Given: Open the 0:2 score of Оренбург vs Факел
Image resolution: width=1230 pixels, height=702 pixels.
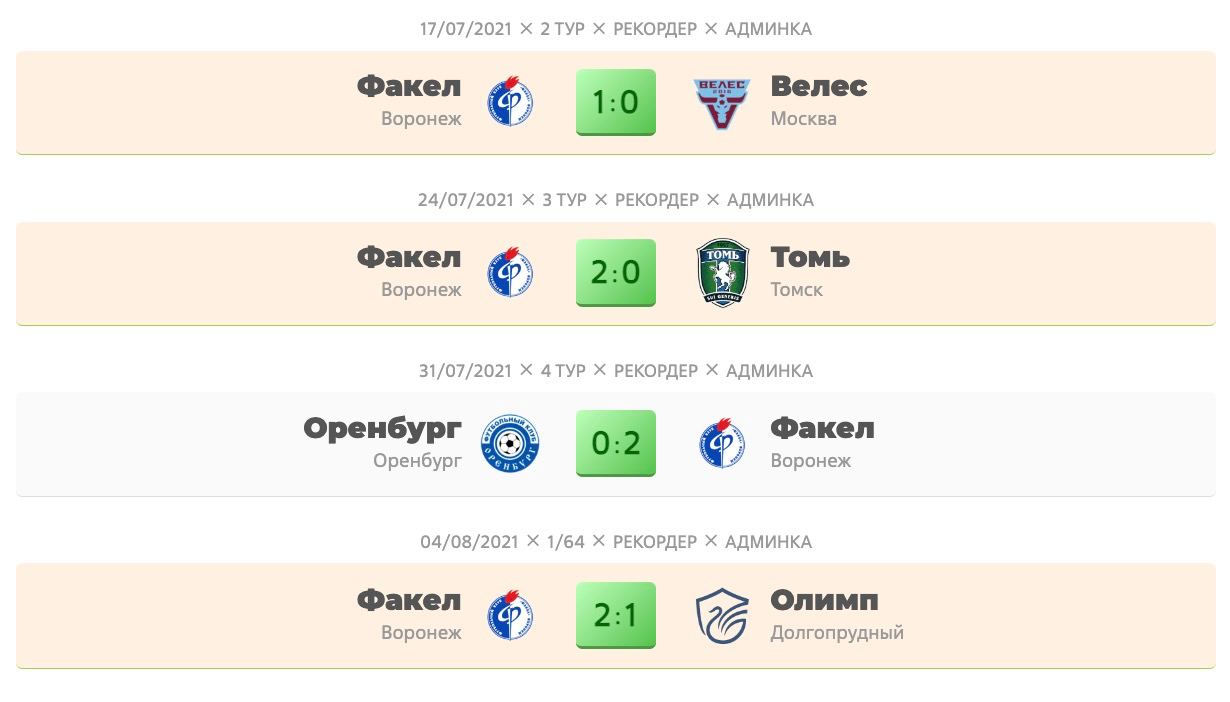Looking at the screenshot, I should pos(615,444).
